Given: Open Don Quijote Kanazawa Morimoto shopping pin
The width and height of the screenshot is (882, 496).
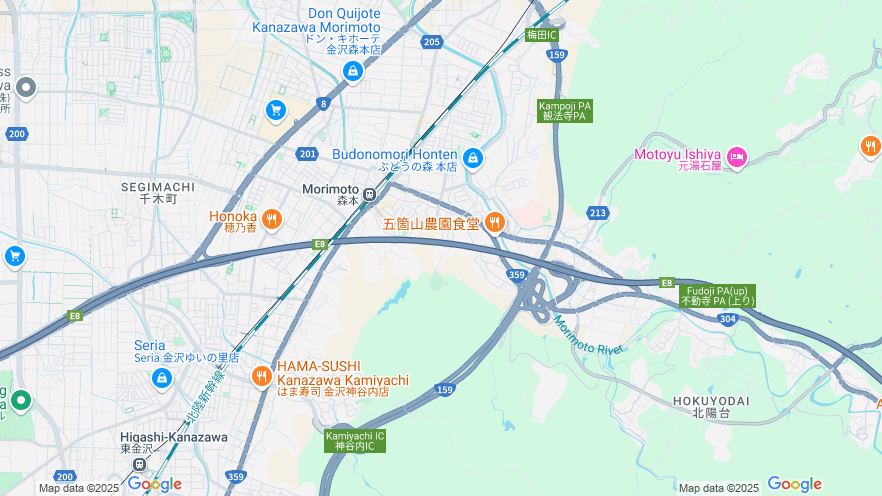Looking at the screenshot, I should [x=352, y=71].
